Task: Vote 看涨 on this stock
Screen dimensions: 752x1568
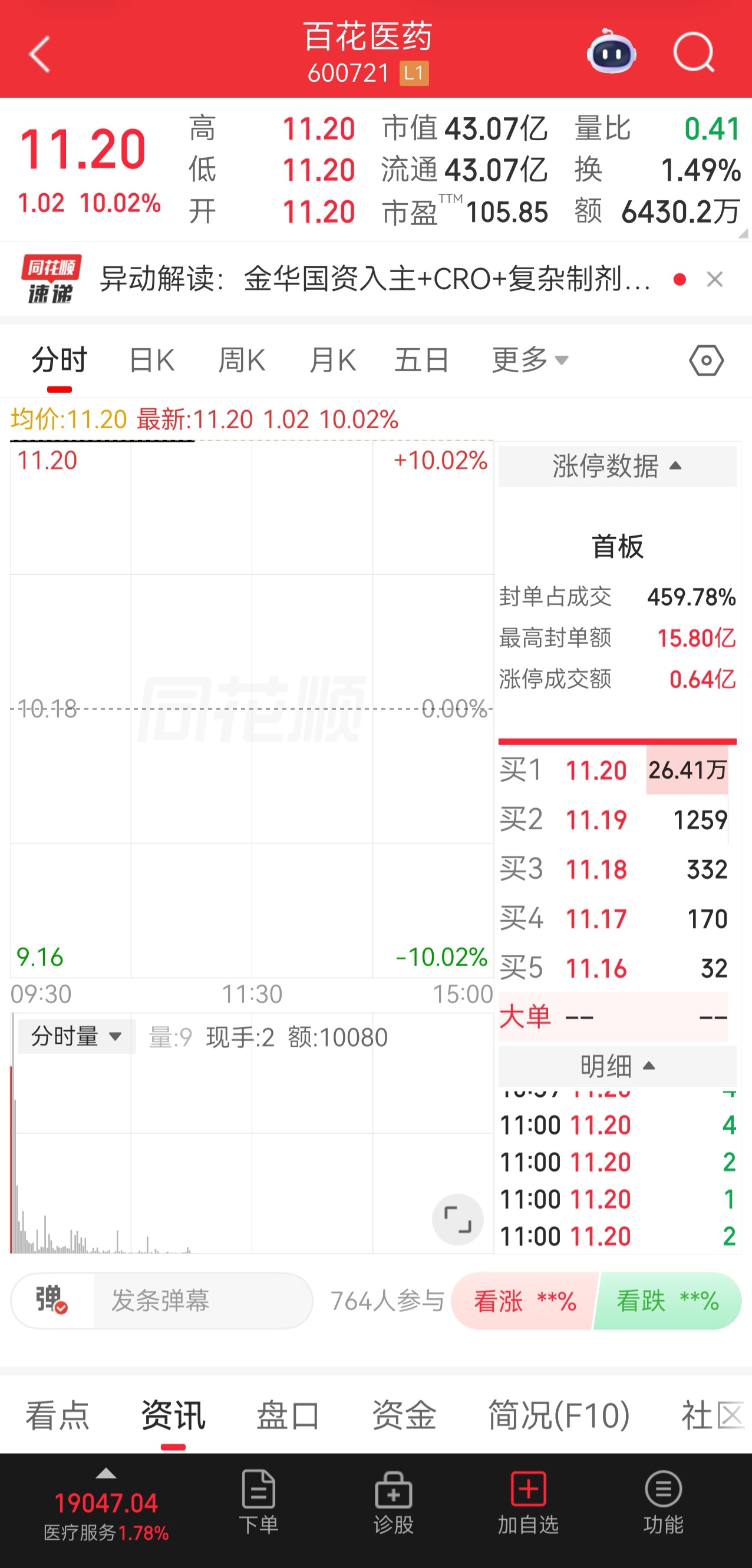Action: click(x=525, y=1301)
